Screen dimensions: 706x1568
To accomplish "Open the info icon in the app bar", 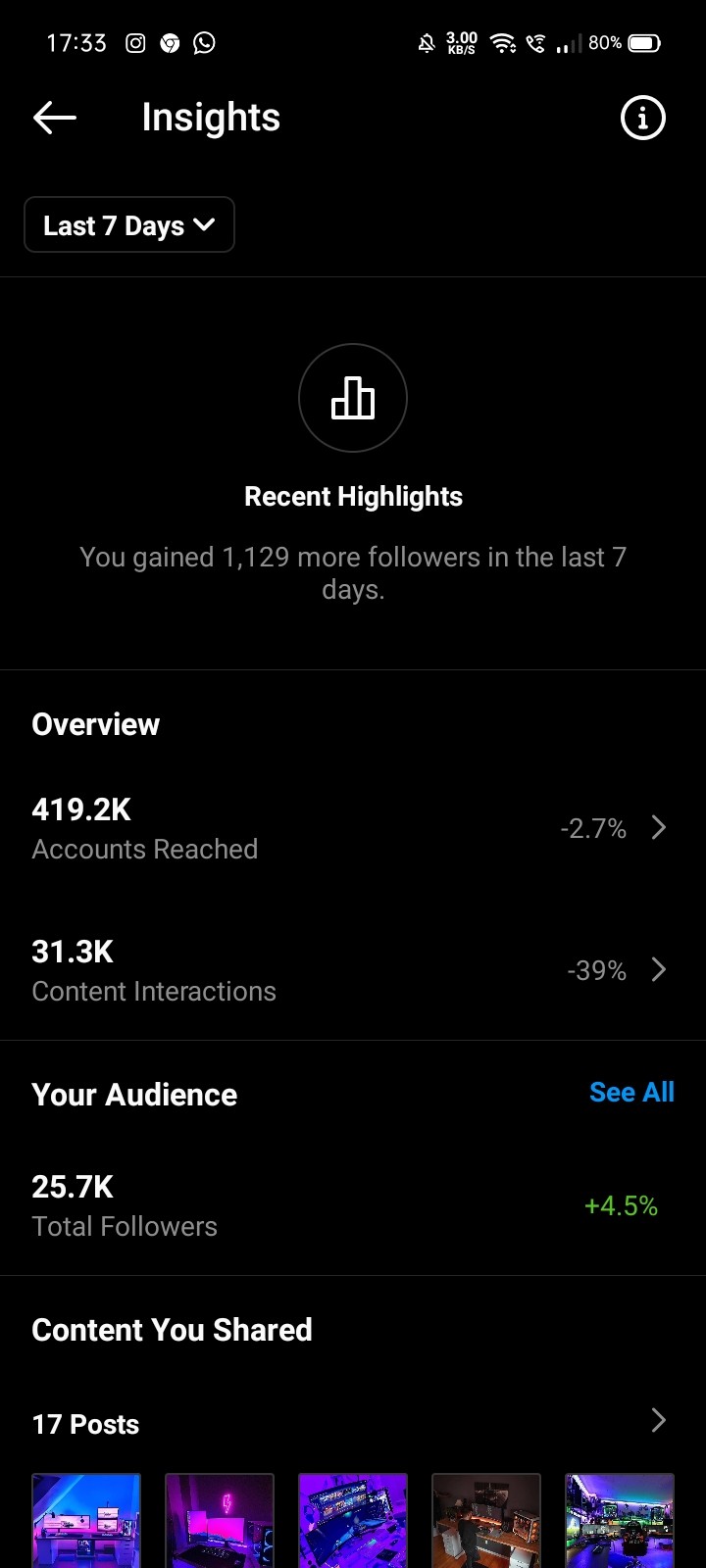I will 643,118.
